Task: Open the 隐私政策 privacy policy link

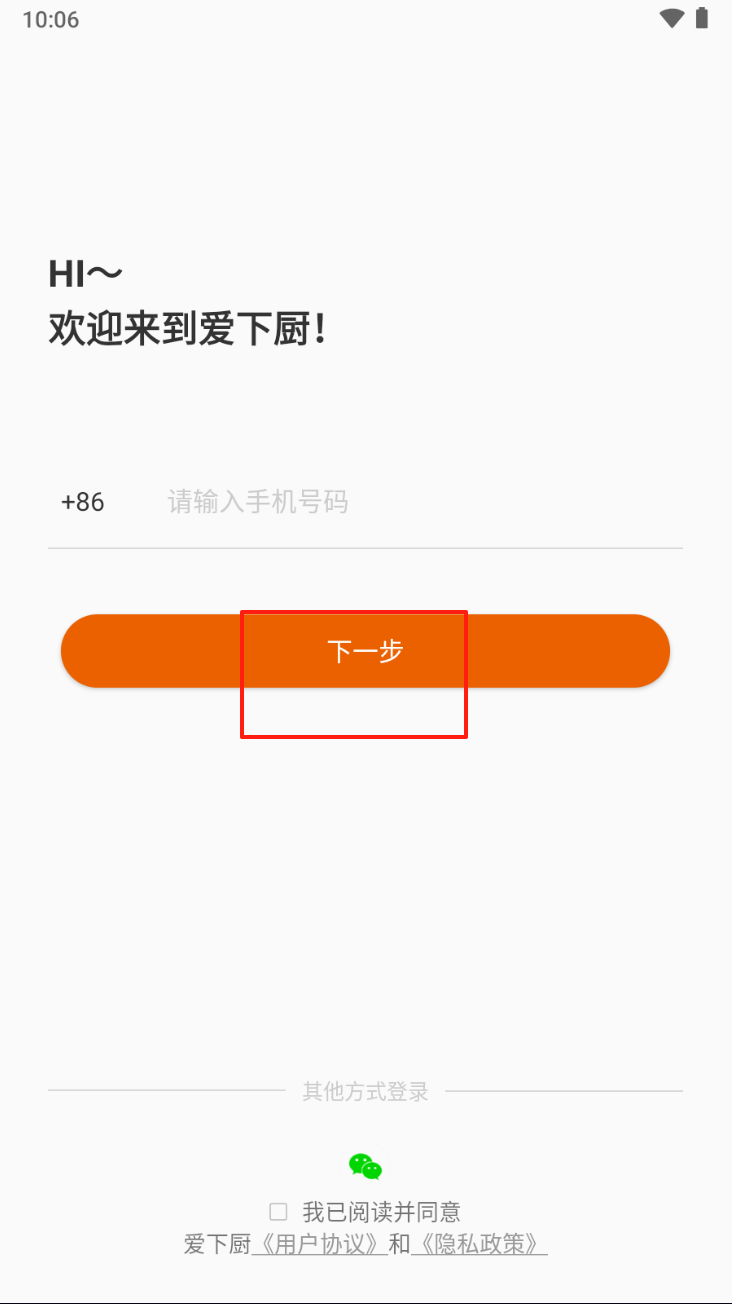Action: (x=479, y=1245)
